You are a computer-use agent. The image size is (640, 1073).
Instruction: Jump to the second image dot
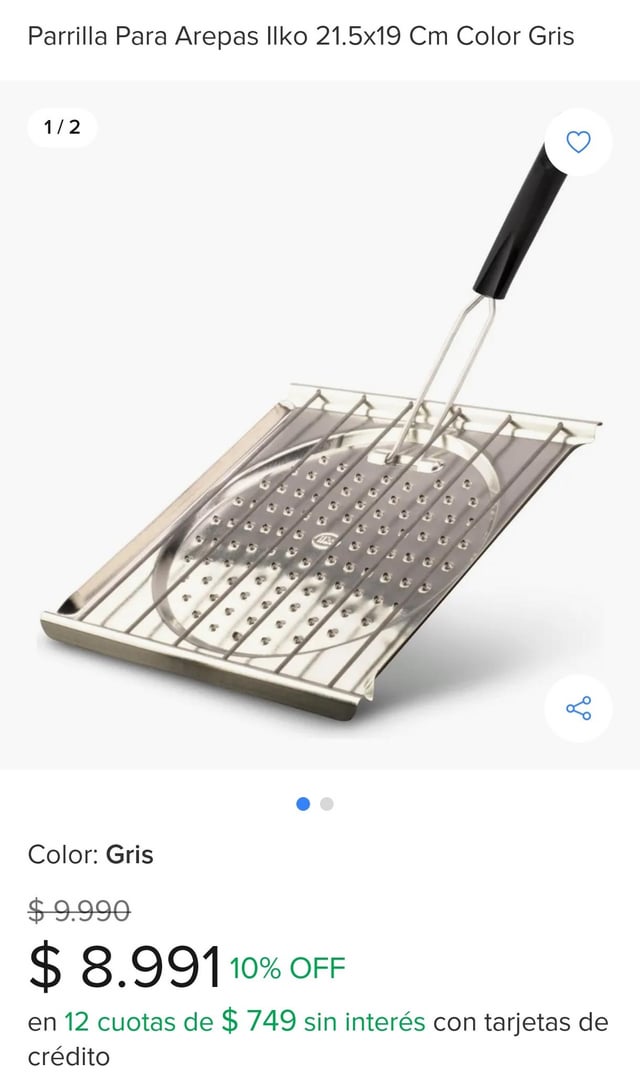(327, 804)
